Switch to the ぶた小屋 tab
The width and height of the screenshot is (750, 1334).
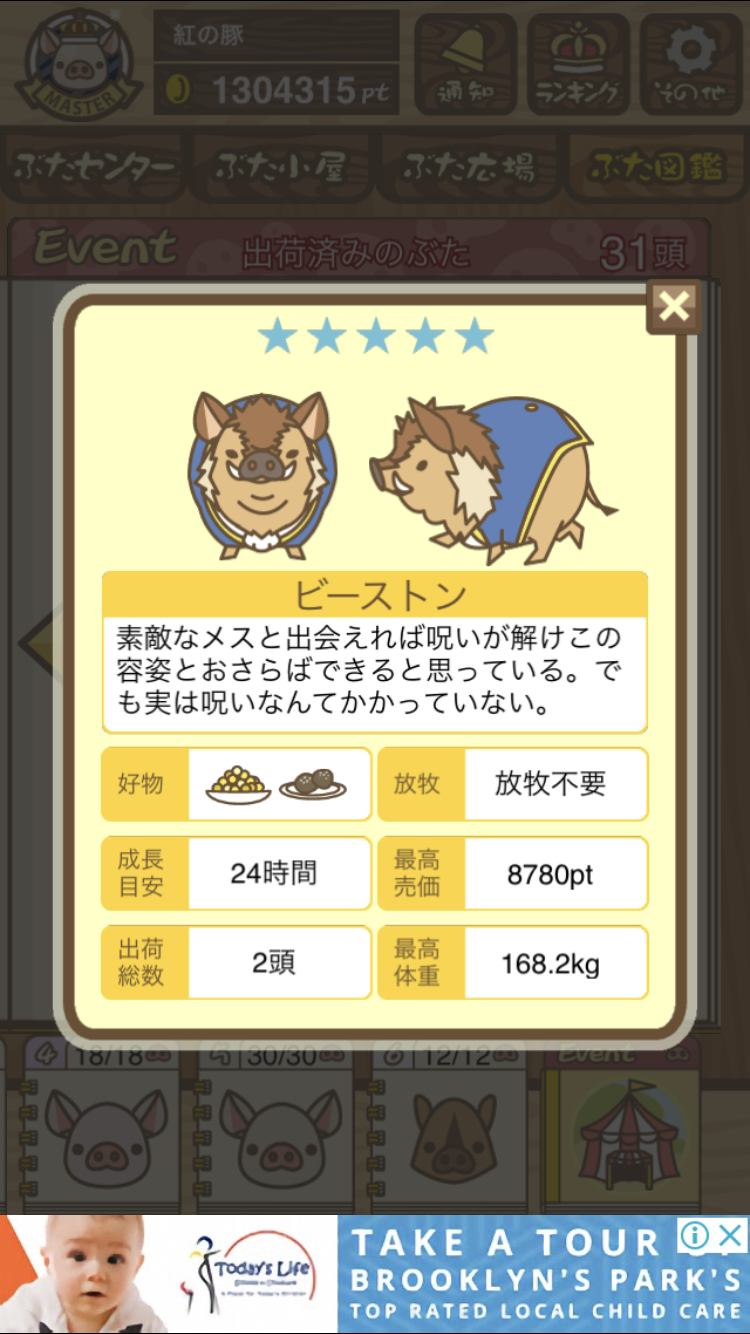[x=281, y=168]
